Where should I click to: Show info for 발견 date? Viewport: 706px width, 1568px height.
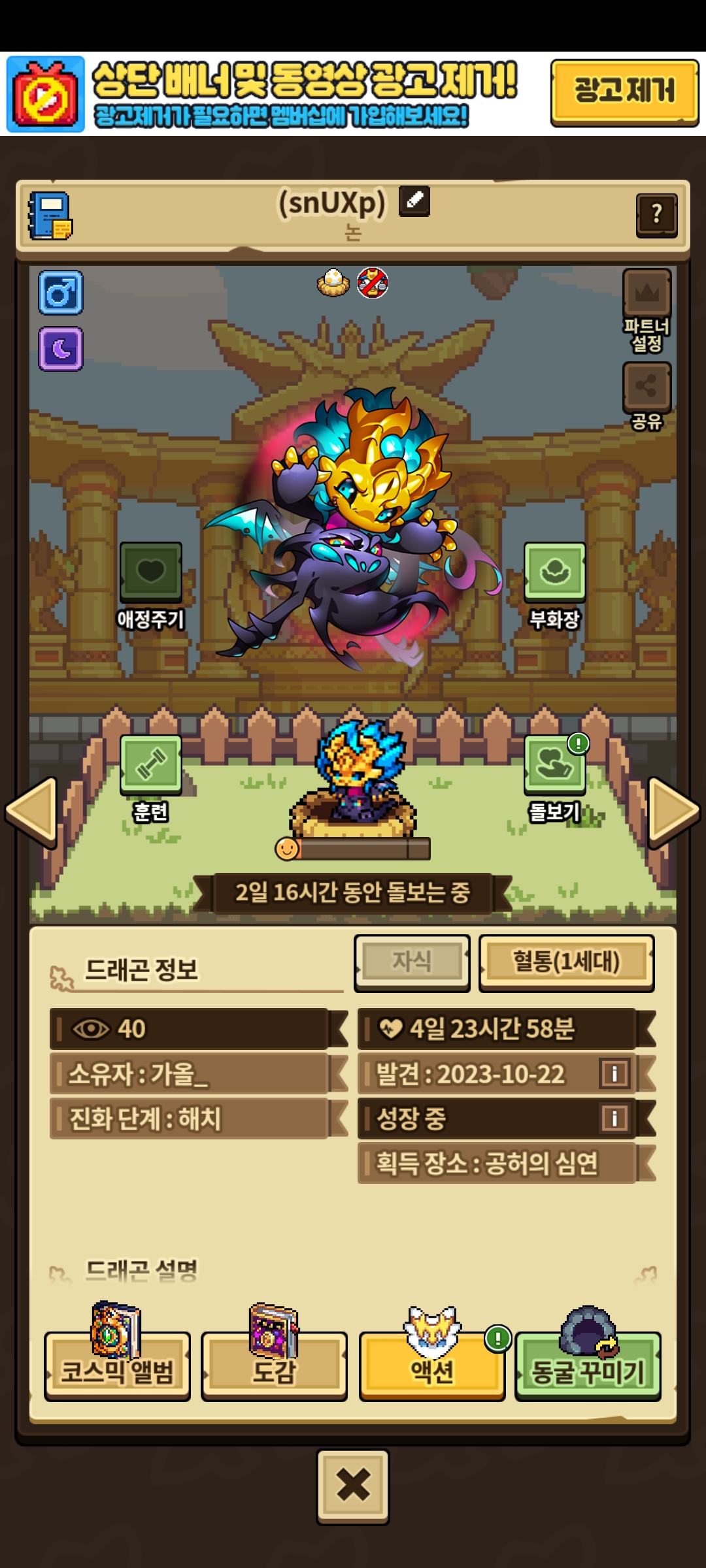pyautogui.click(x=614, y=1073)
